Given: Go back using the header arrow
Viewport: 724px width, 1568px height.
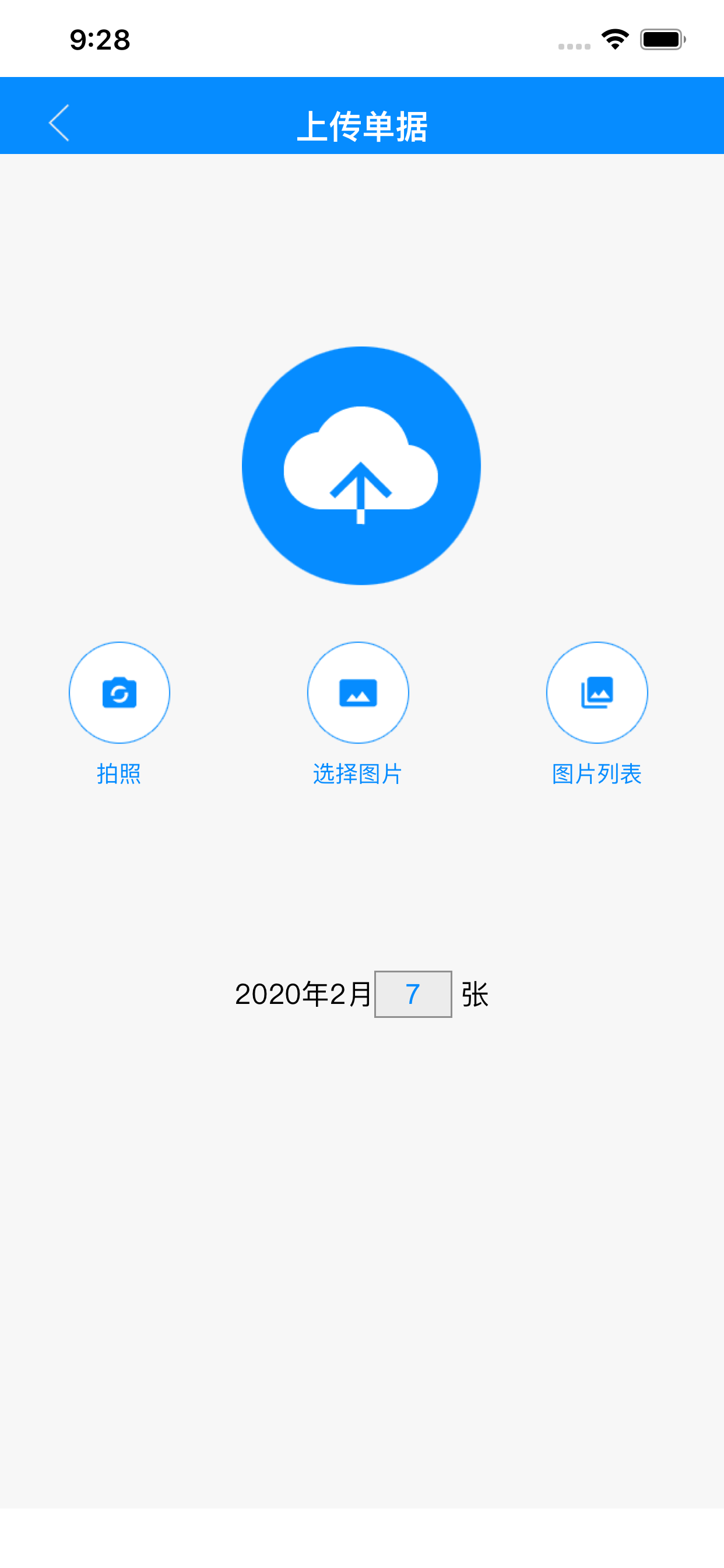Looking at the screenshot, I should click(x=59, y=123).
